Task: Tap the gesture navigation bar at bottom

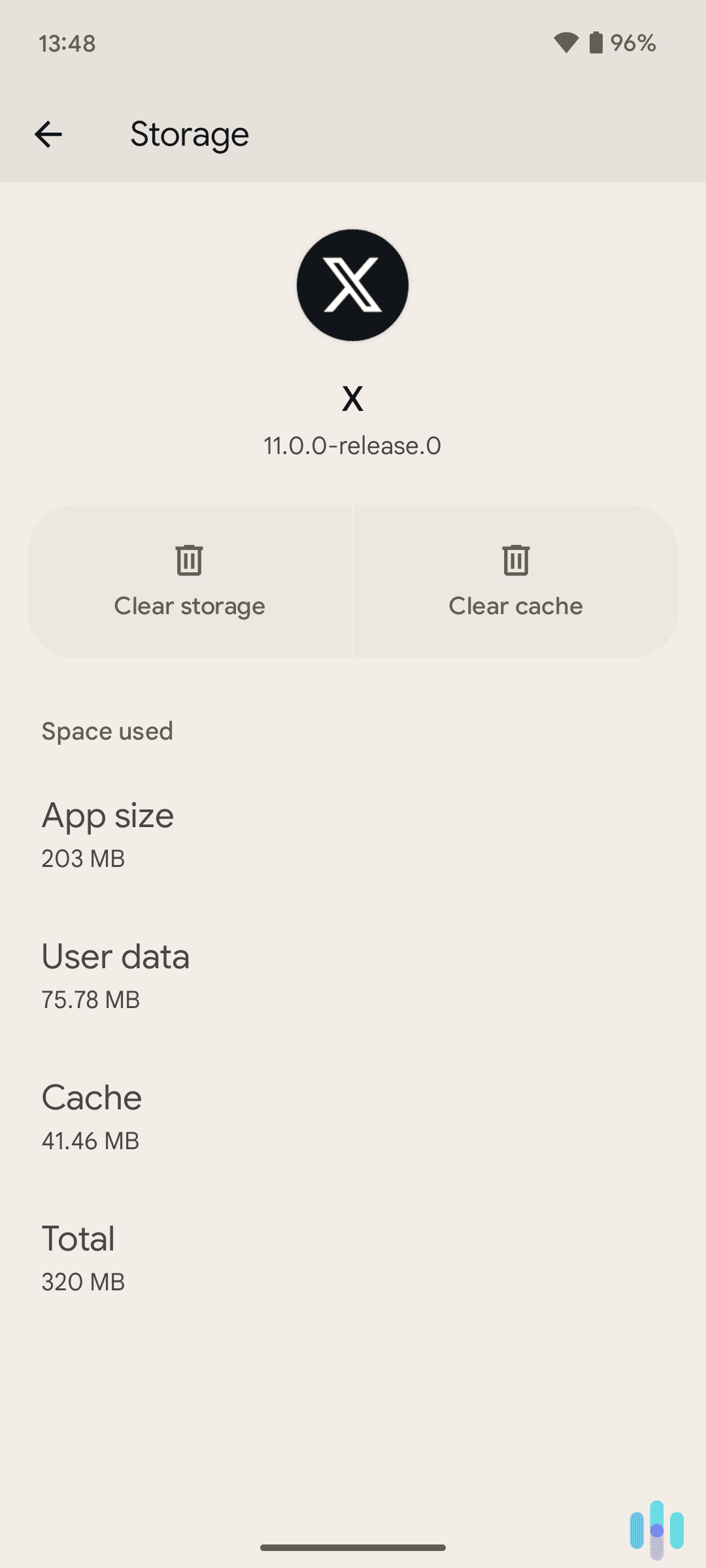Action: [x=352, y=1548]
